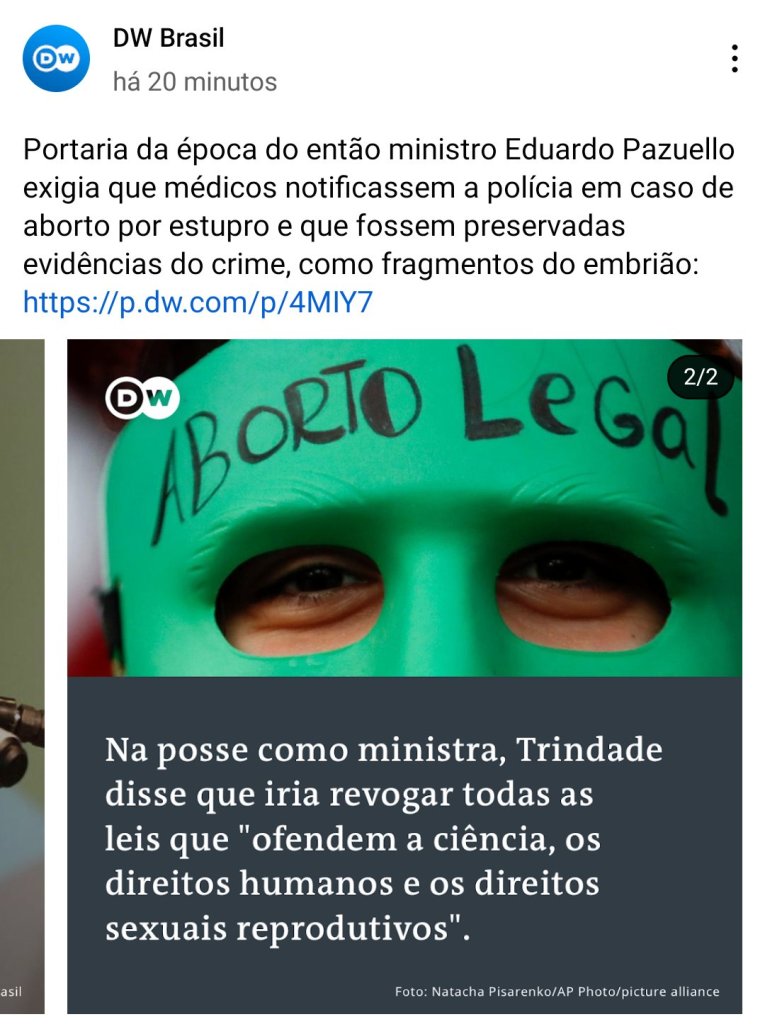
Task: Open the post's three-dot overflow menu
Action: pos(734,59)
